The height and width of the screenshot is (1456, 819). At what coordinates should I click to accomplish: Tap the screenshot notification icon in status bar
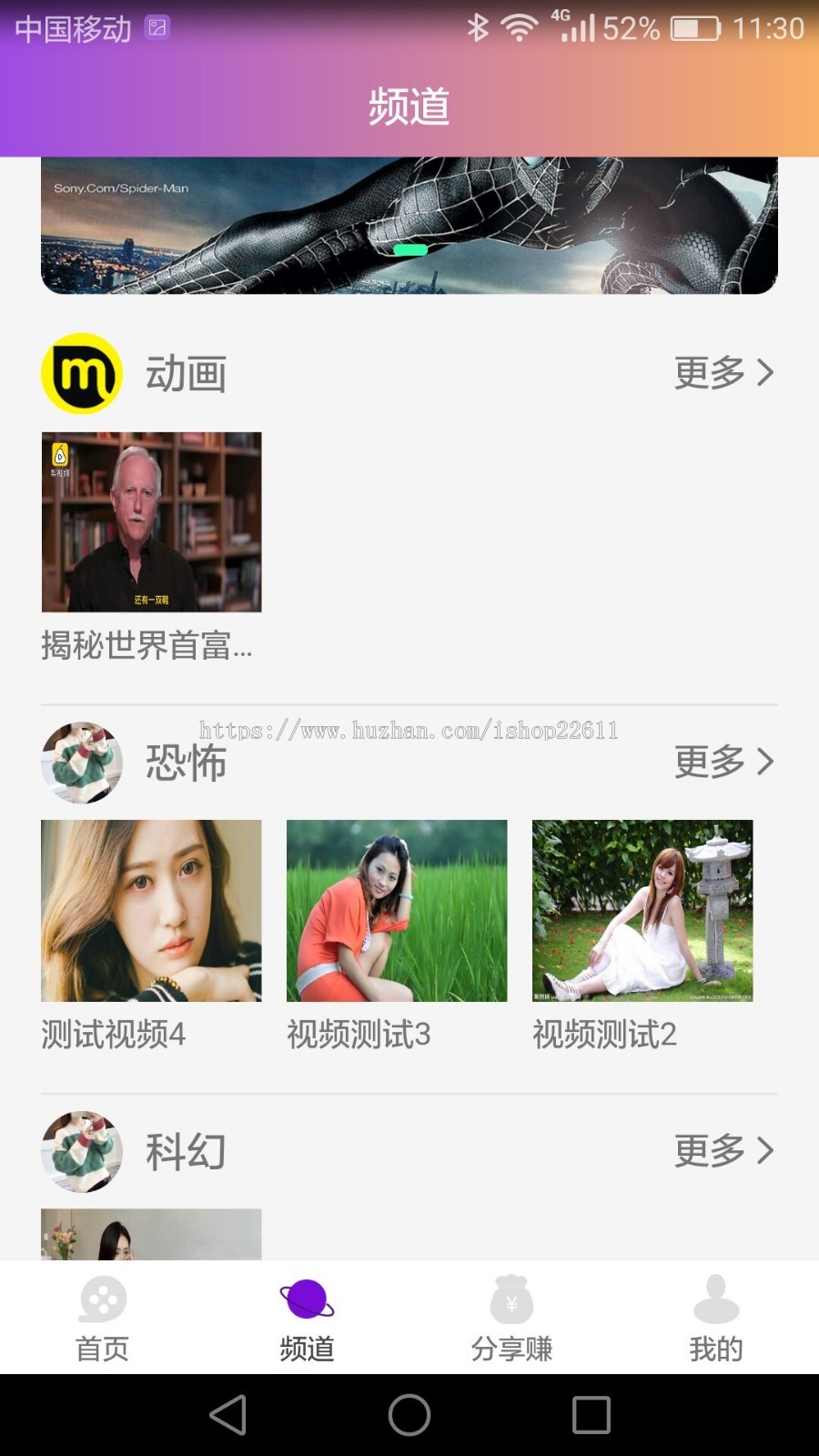tap(157, 27)
